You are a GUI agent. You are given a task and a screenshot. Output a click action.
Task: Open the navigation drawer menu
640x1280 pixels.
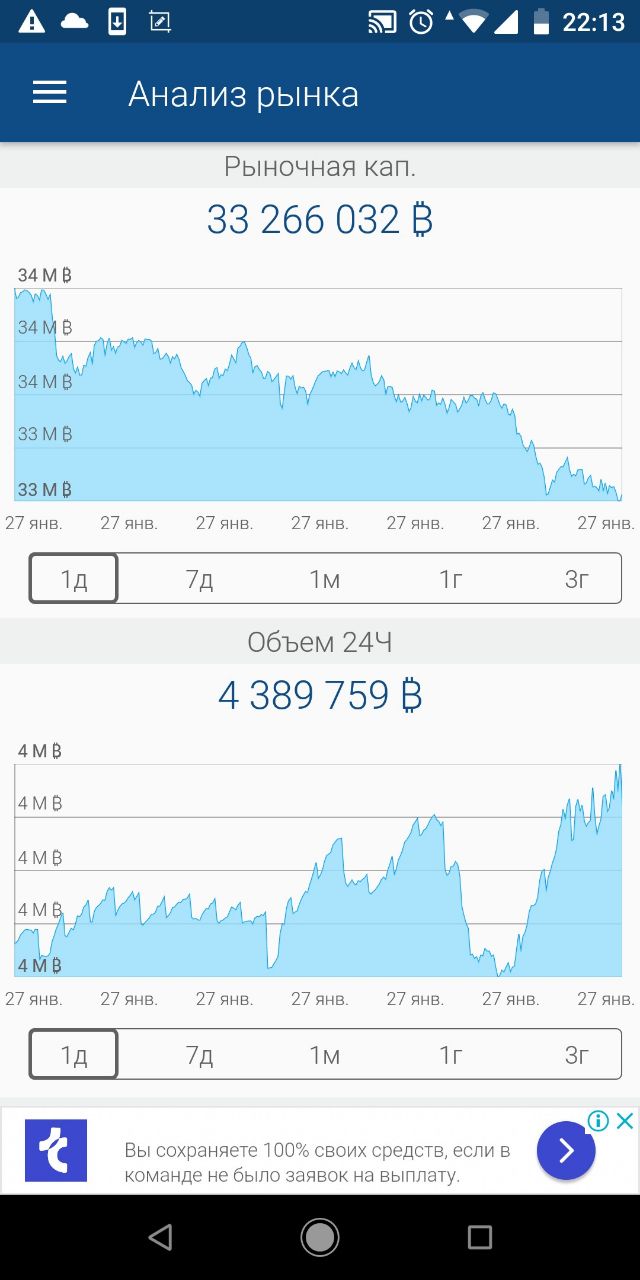49,94
